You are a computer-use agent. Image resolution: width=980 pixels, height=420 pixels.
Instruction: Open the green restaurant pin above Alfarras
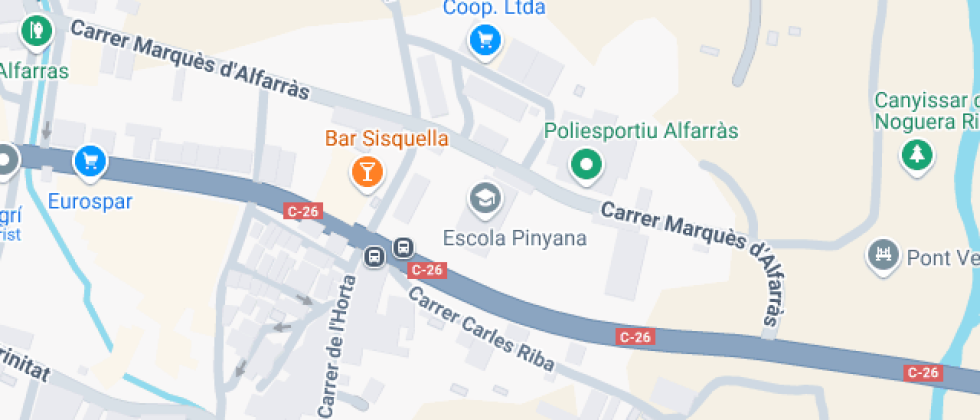36,32
